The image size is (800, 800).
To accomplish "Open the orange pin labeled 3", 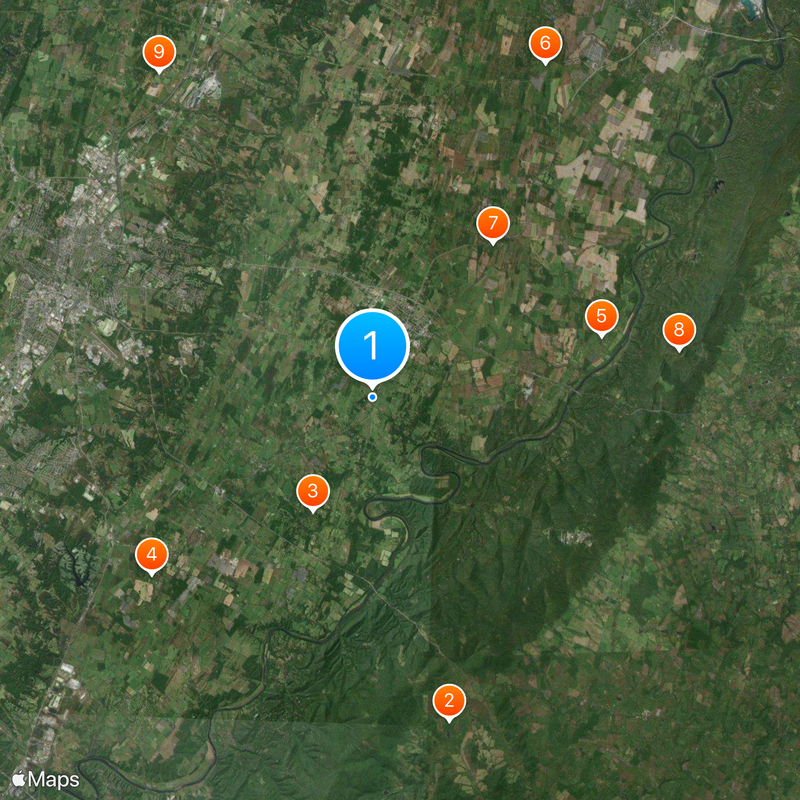I will tap(313, 491).
